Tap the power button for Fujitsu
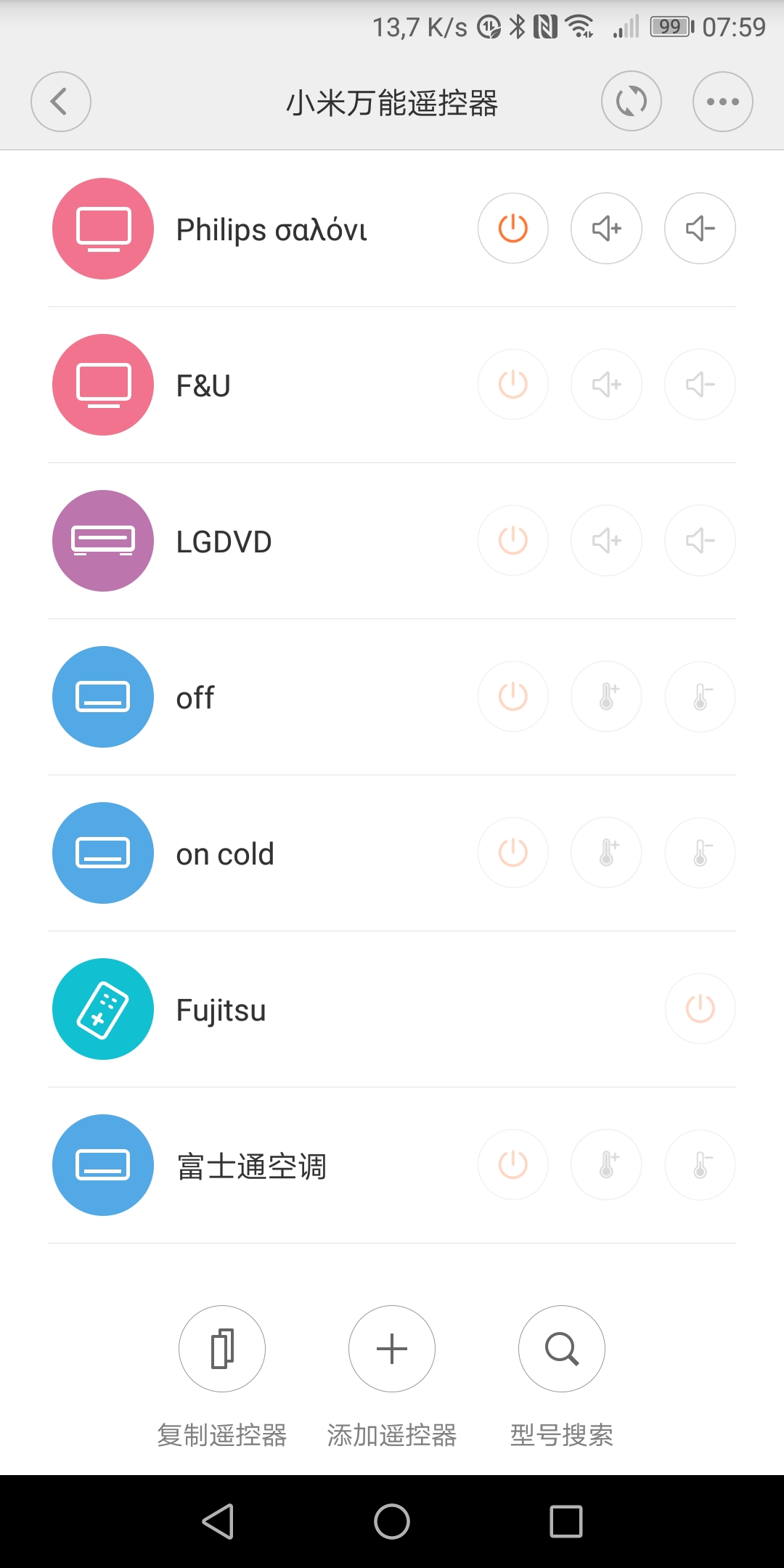 (x=700, y=1009)
